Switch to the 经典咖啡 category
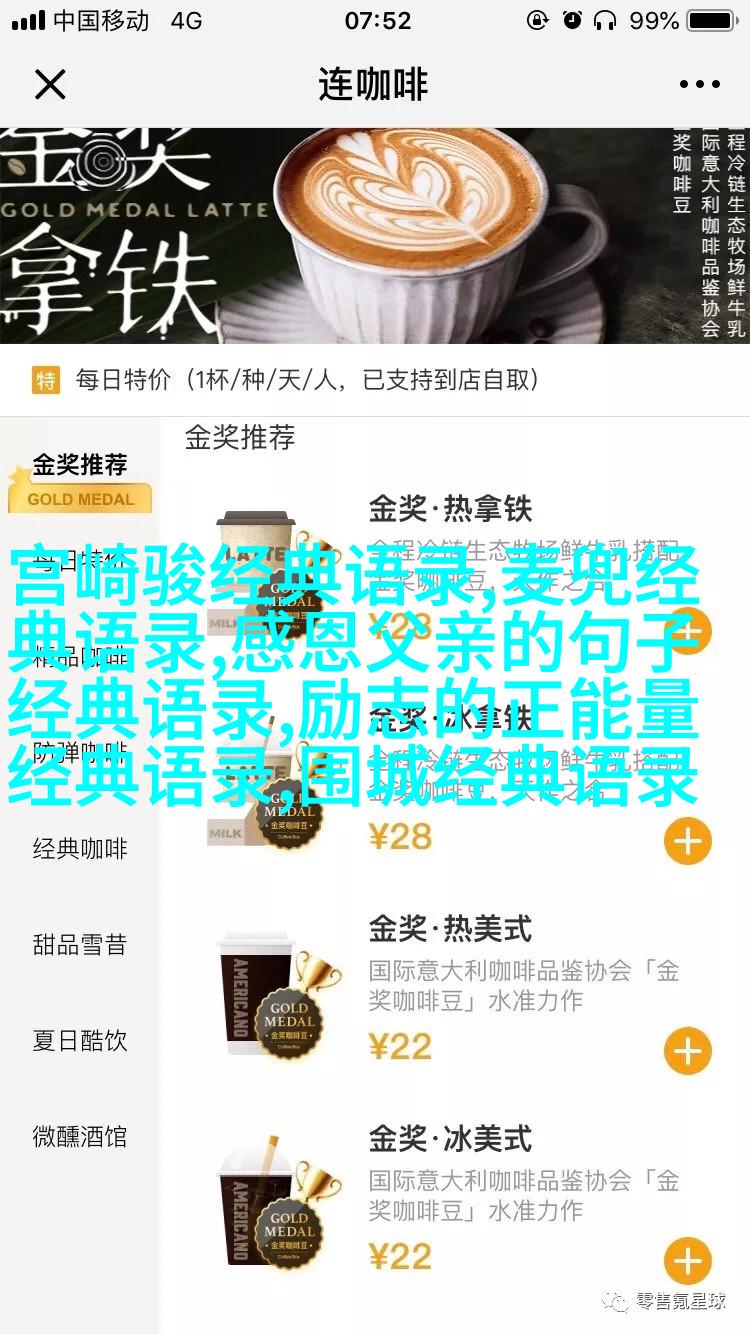 point(80,849)
